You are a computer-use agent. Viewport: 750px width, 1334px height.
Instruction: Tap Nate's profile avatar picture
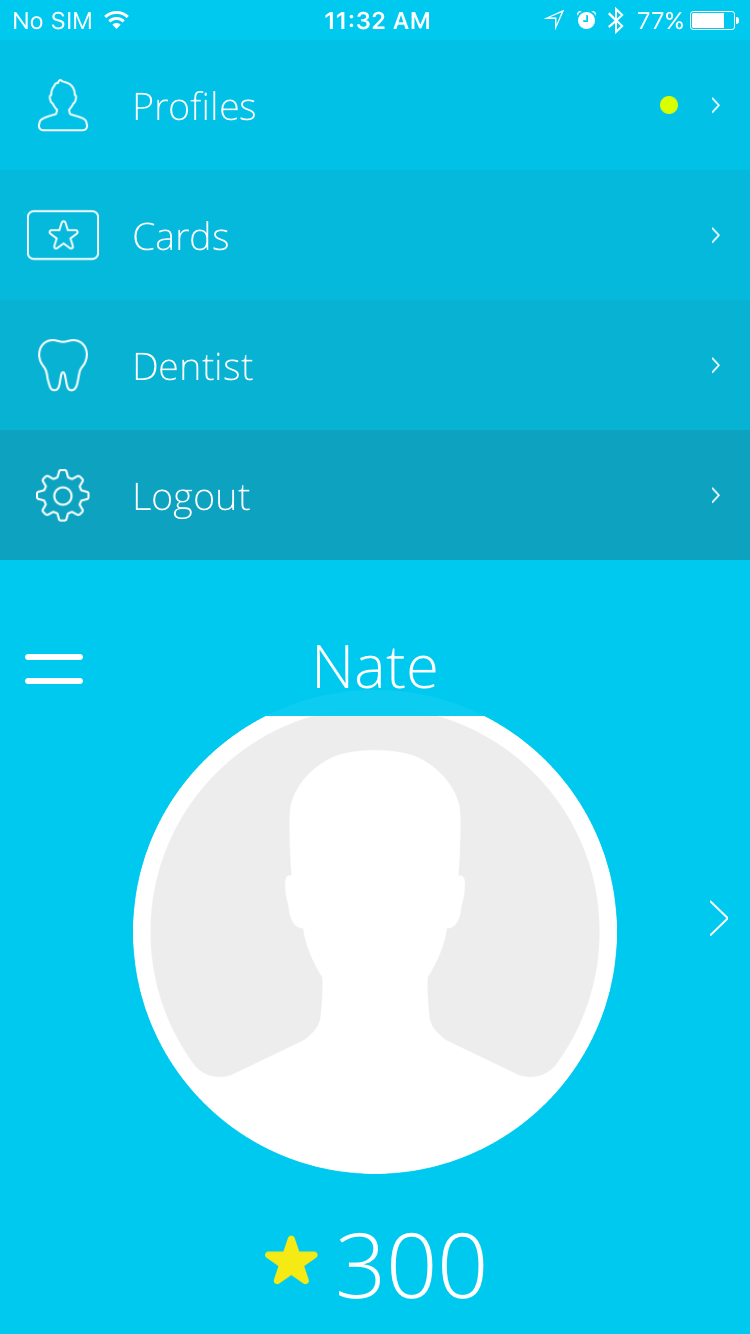[375, 932]
